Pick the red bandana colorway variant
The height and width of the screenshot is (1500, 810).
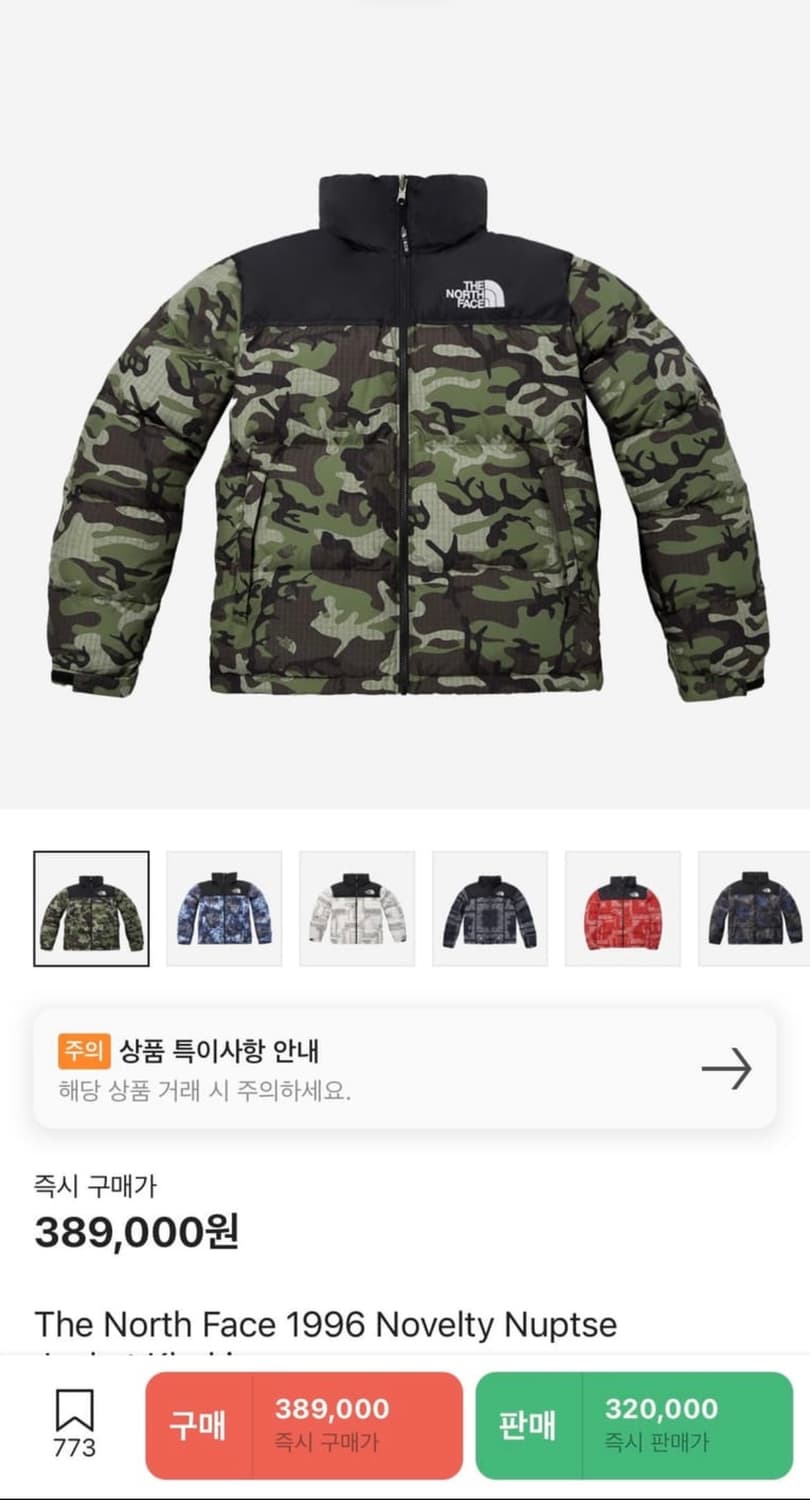point(623,908)
